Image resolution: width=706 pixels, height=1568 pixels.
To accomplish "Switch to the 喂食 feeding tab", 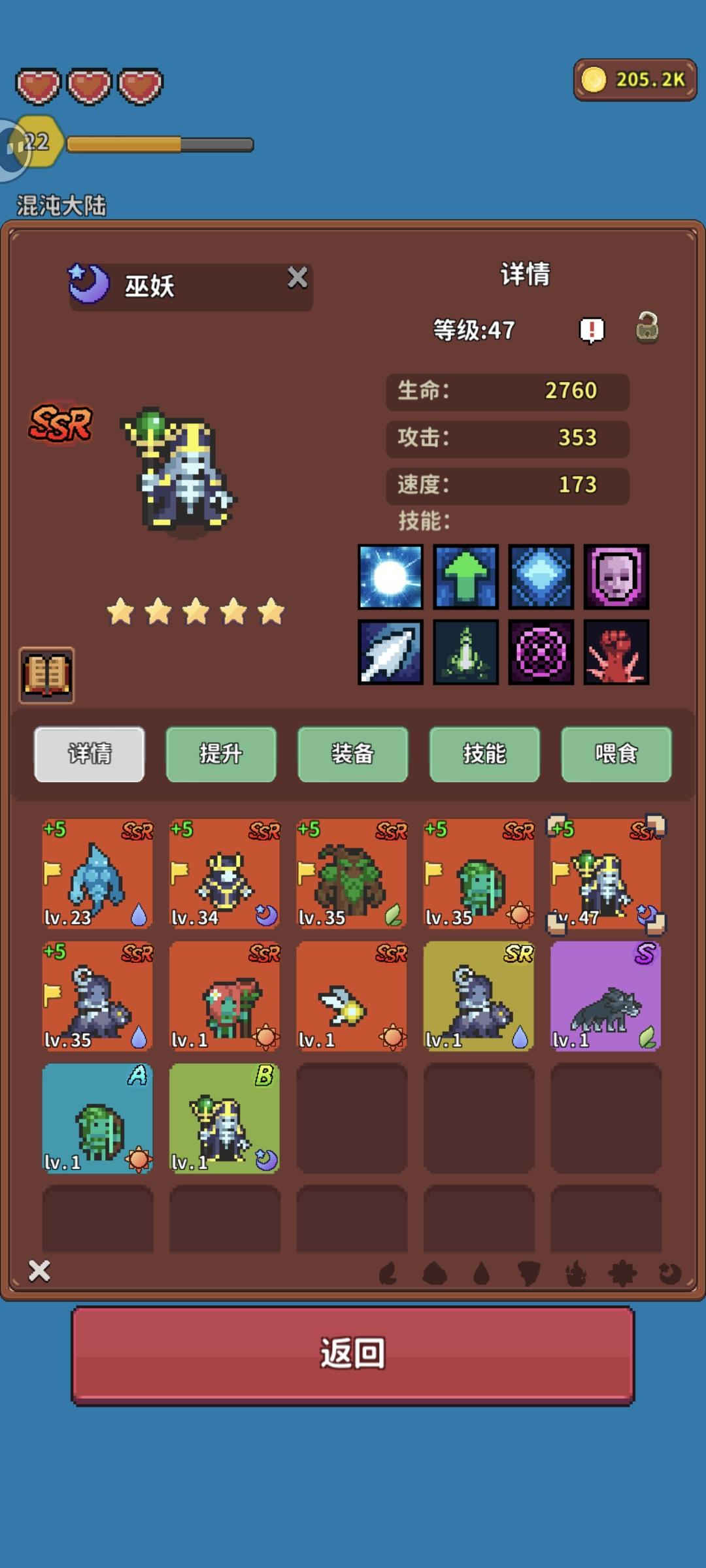I will coord(616,754).
